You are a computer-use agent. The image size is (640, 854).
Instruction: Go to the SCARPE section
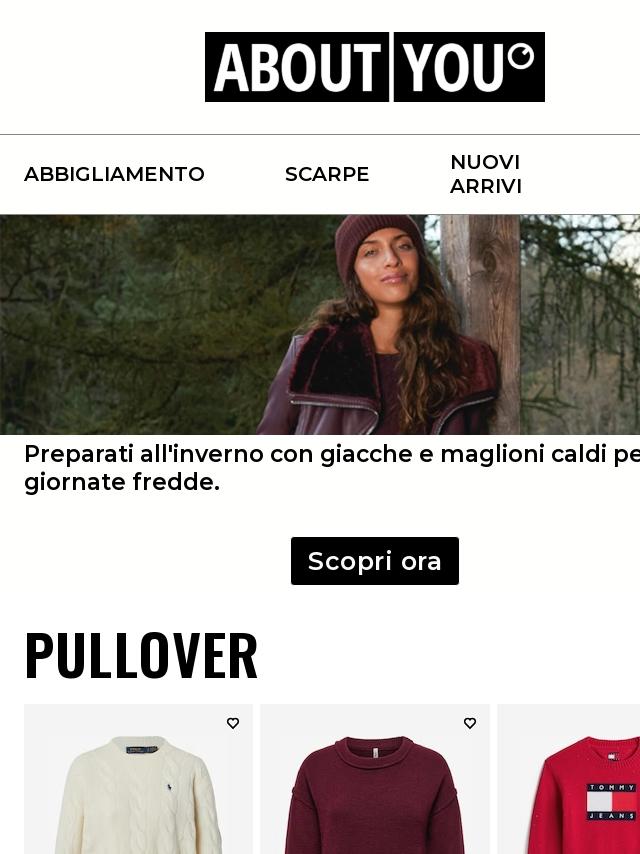(327, 174)
